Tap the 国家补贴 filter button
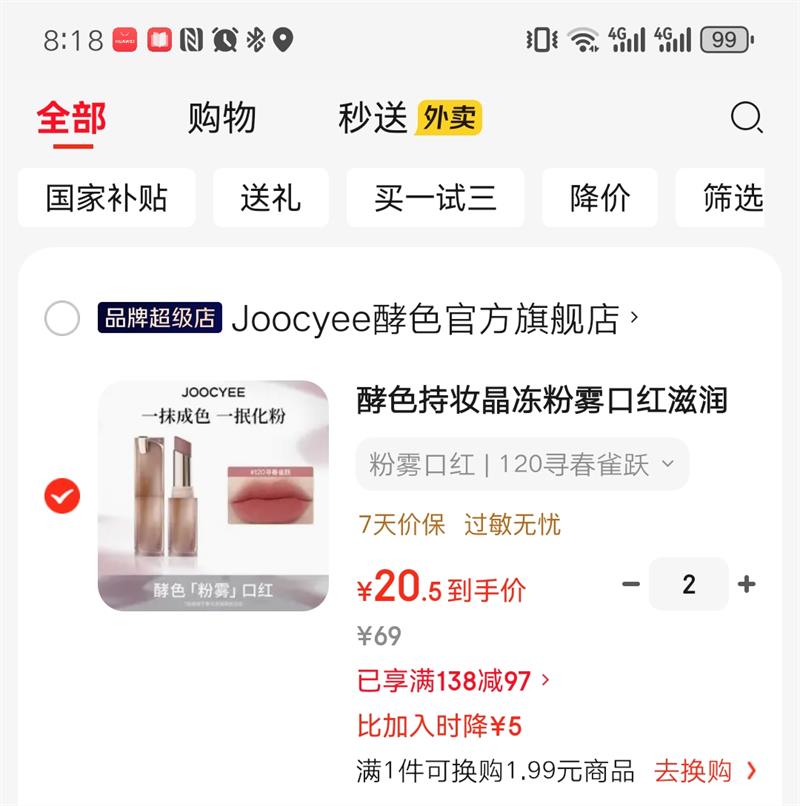Viewport: 800px width, 806px height. [107, 198]
